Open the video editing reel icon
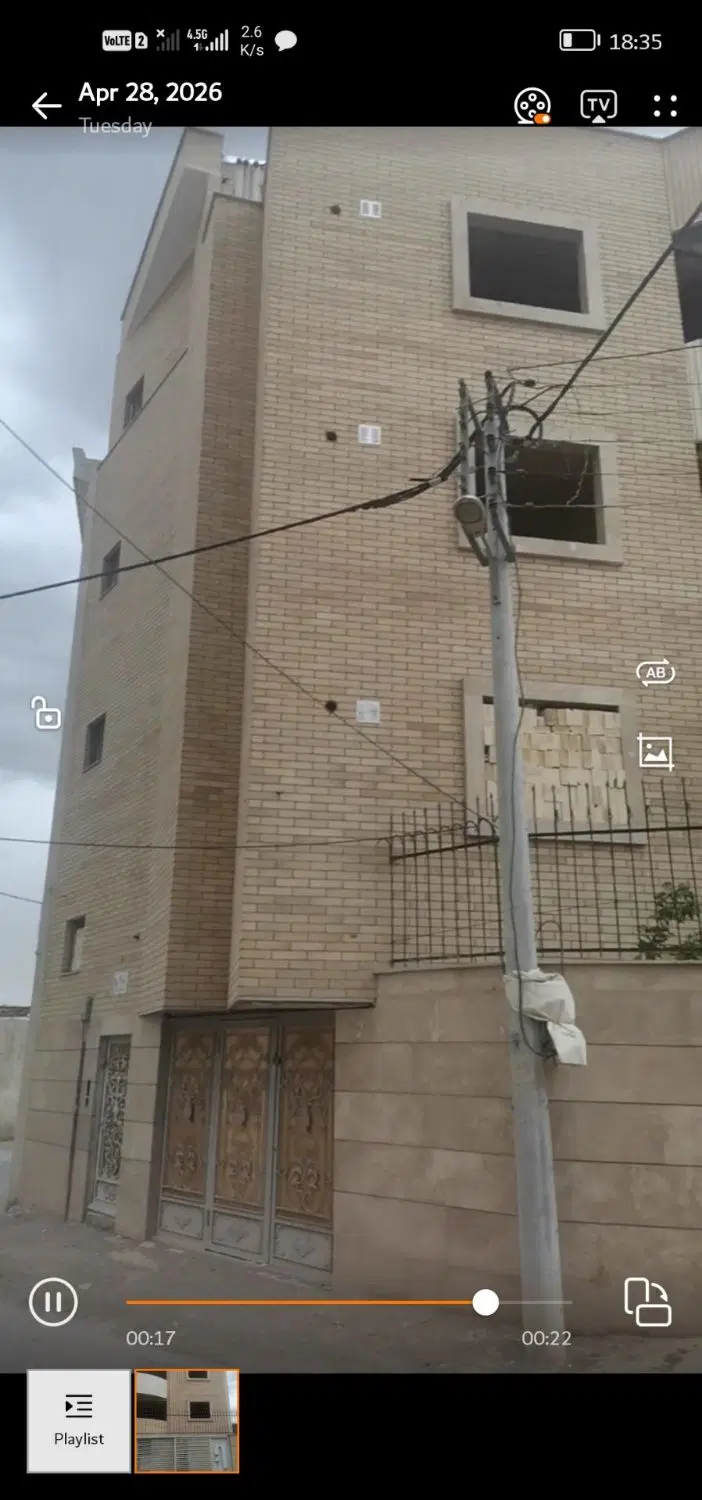Screen dimensions: 702x1500 [x=532, y=106]
